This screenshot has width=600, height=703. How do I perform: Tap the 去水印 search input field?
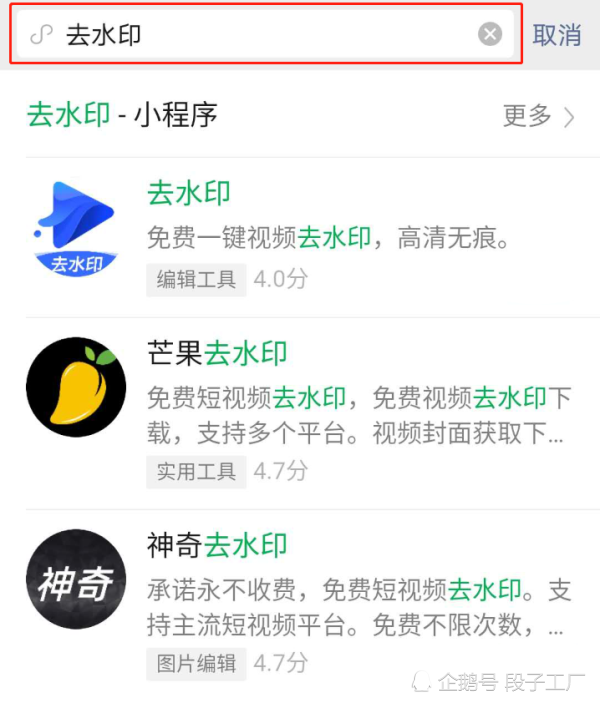[260, 35]
